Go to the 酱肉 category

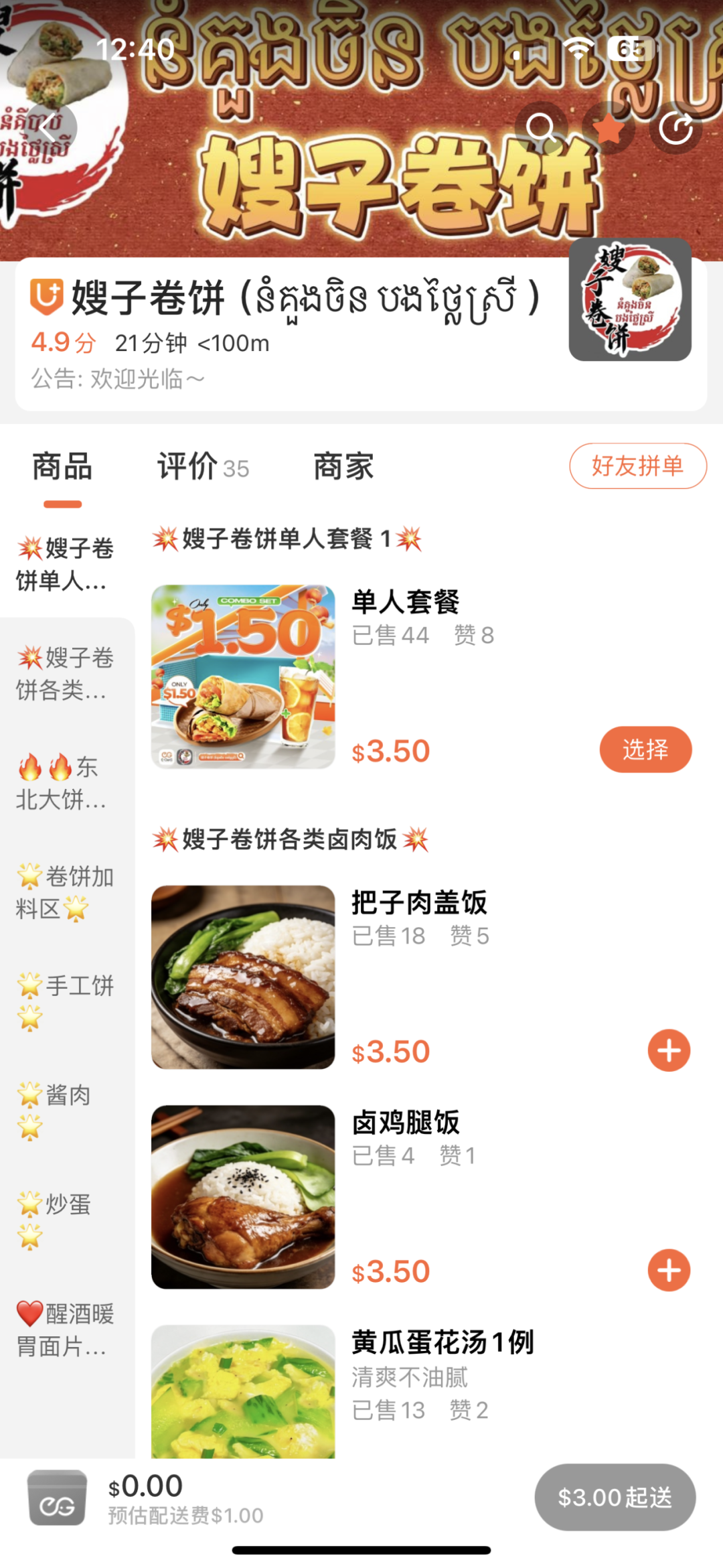point(57,1111)
